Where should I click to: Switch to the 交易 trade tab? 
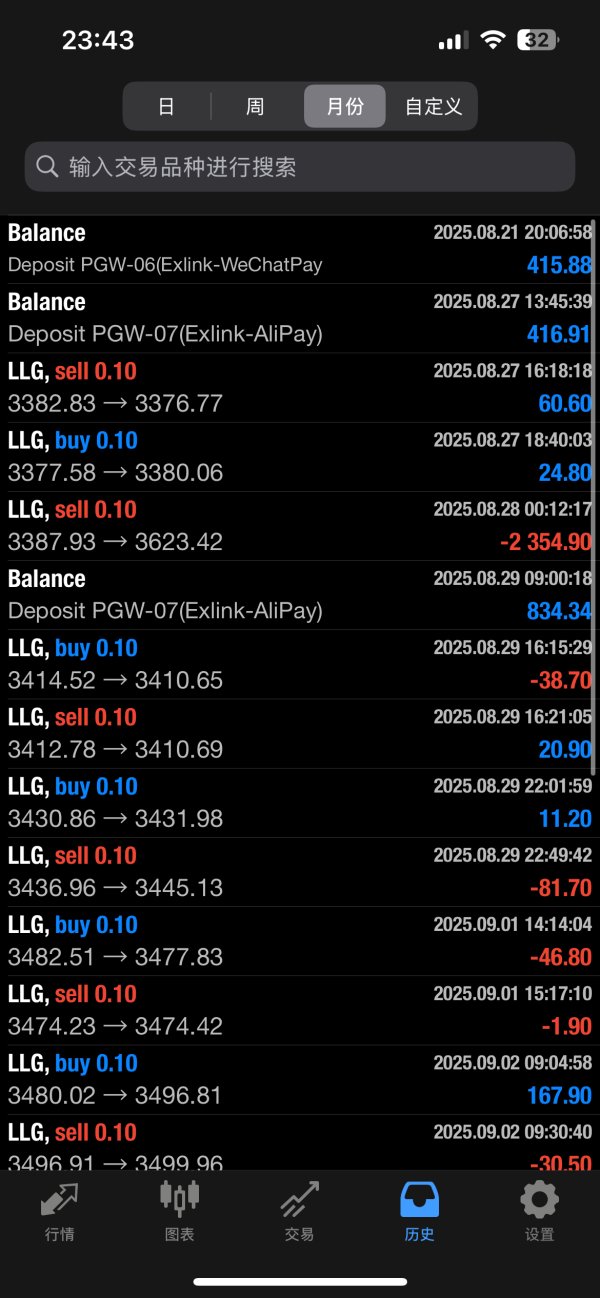pyautogui.click(x=299, y=1211)
